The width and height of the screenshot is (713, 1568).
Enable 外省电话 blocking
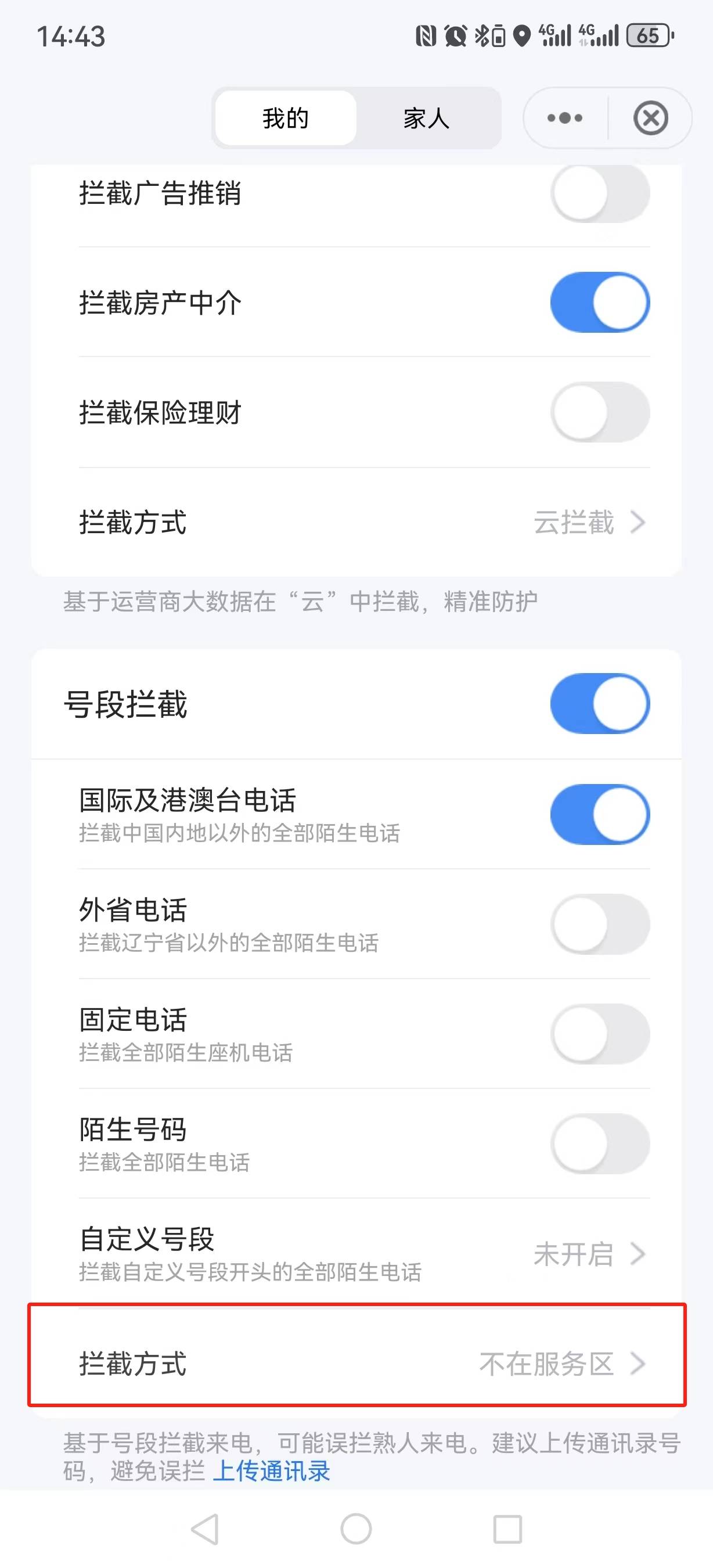(600, 924)
